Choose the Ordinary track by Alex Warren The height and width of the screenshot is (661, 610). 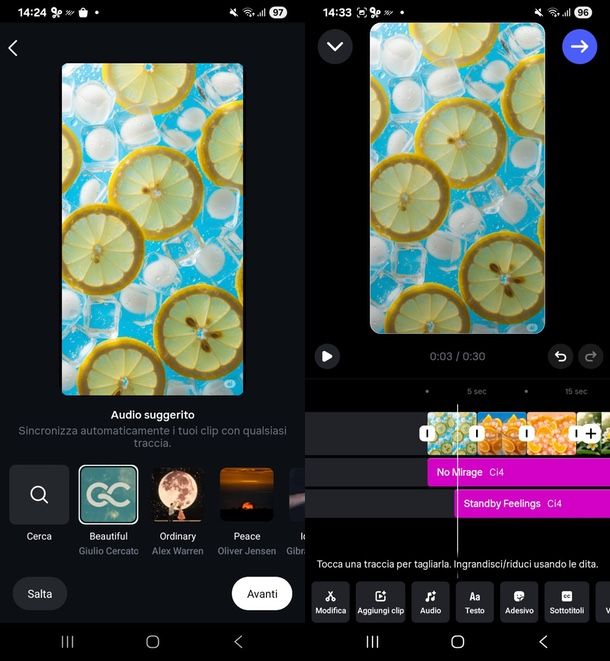178,495
